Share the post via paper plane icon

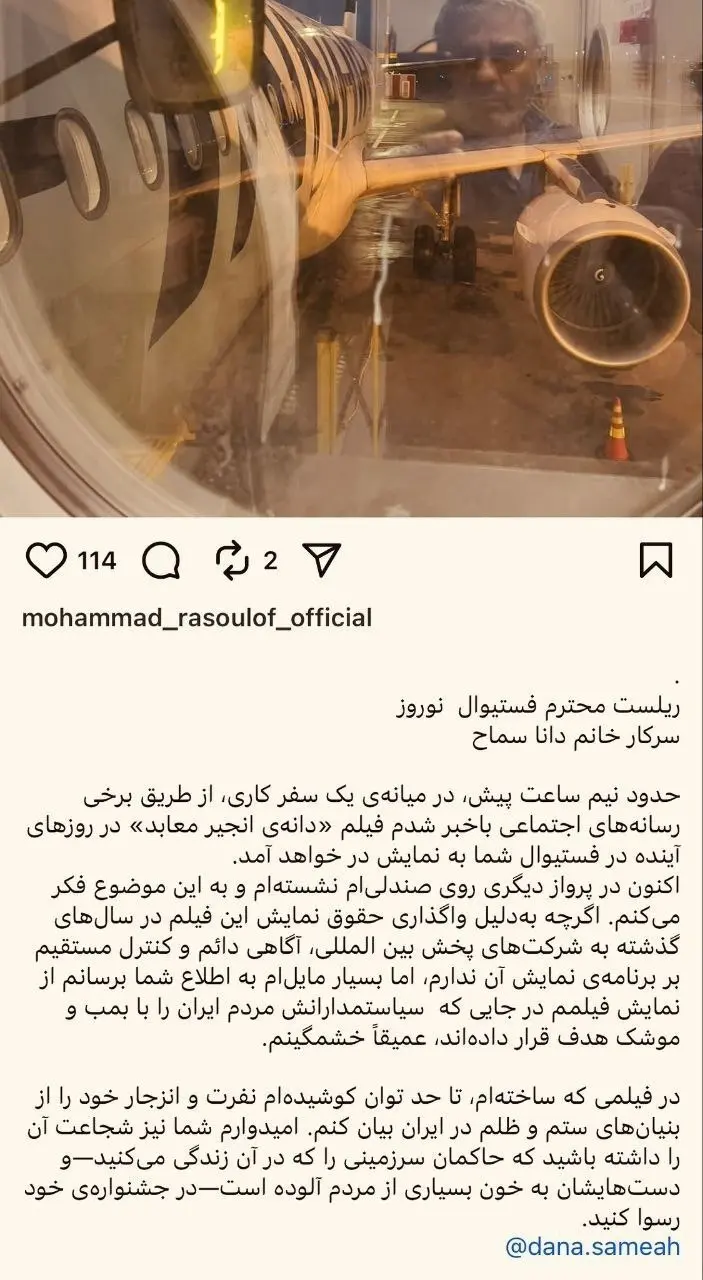[x=320, y=561]
